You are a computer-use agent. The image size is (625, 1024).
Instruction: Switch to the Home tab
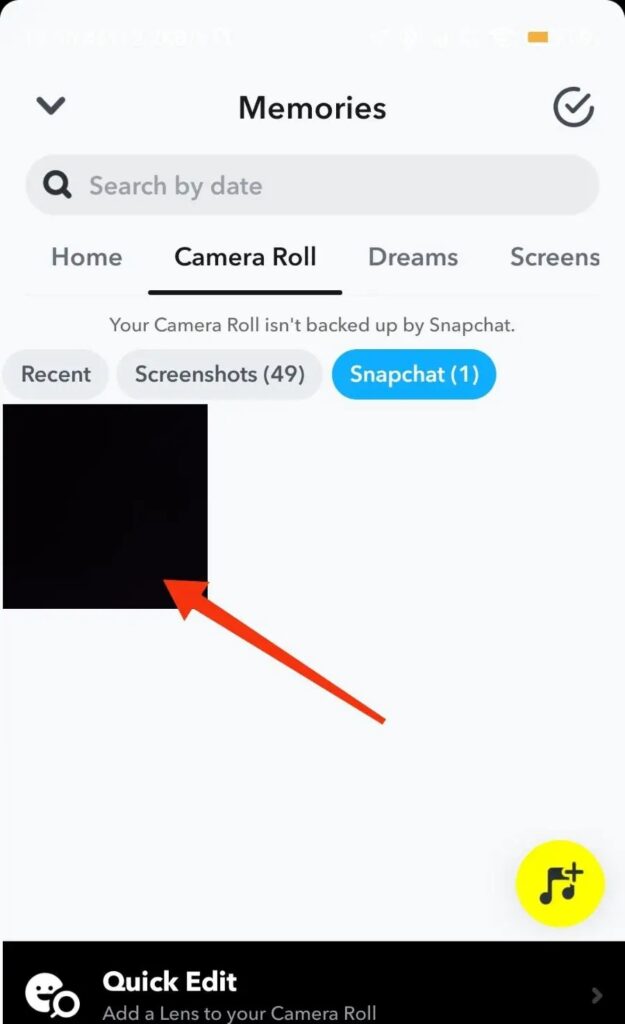[86, 257]
